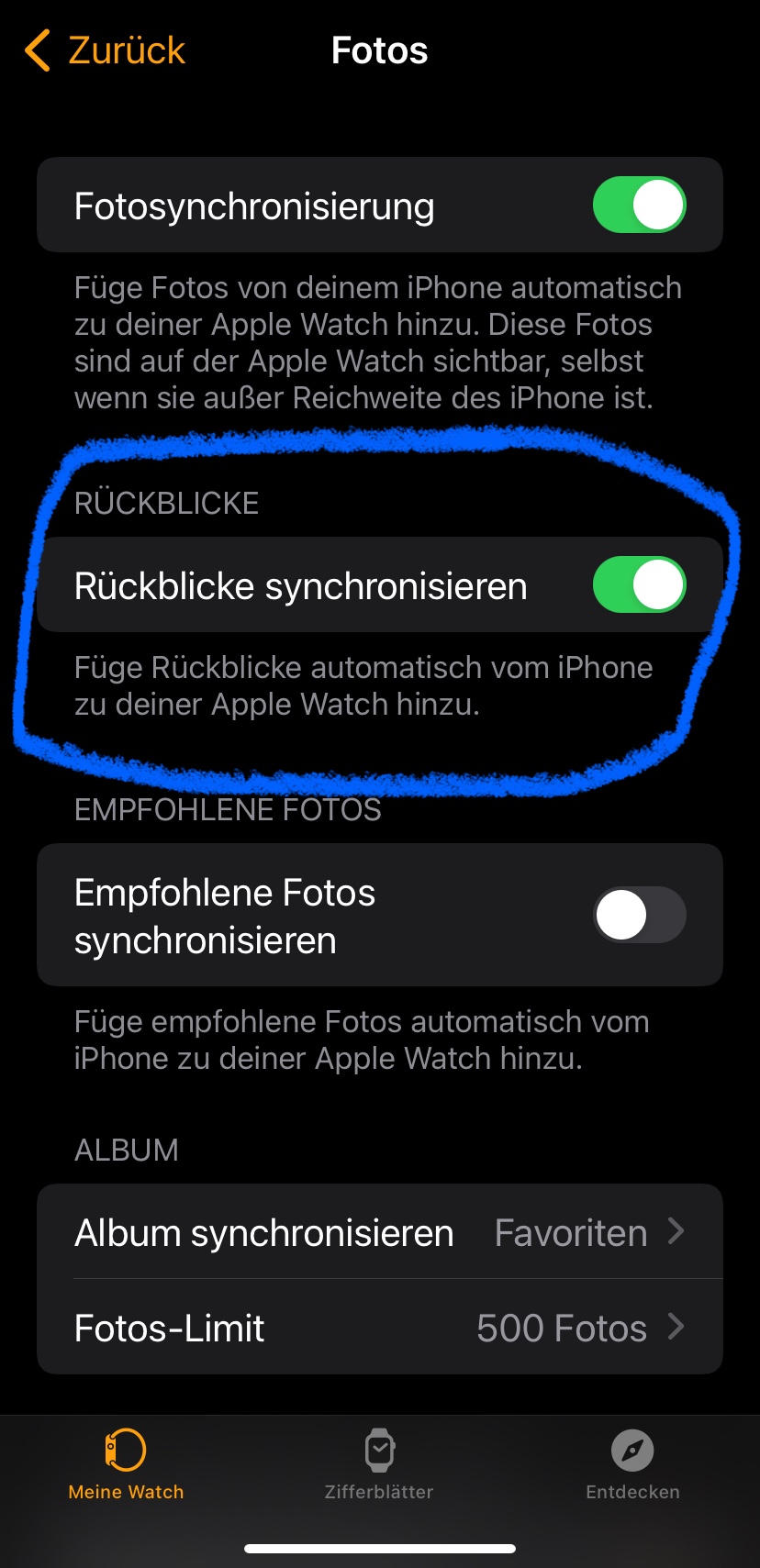Screen dimensions: 760x1568
Task: Go back with the Zurück button
Action: [x=106, y=50]
